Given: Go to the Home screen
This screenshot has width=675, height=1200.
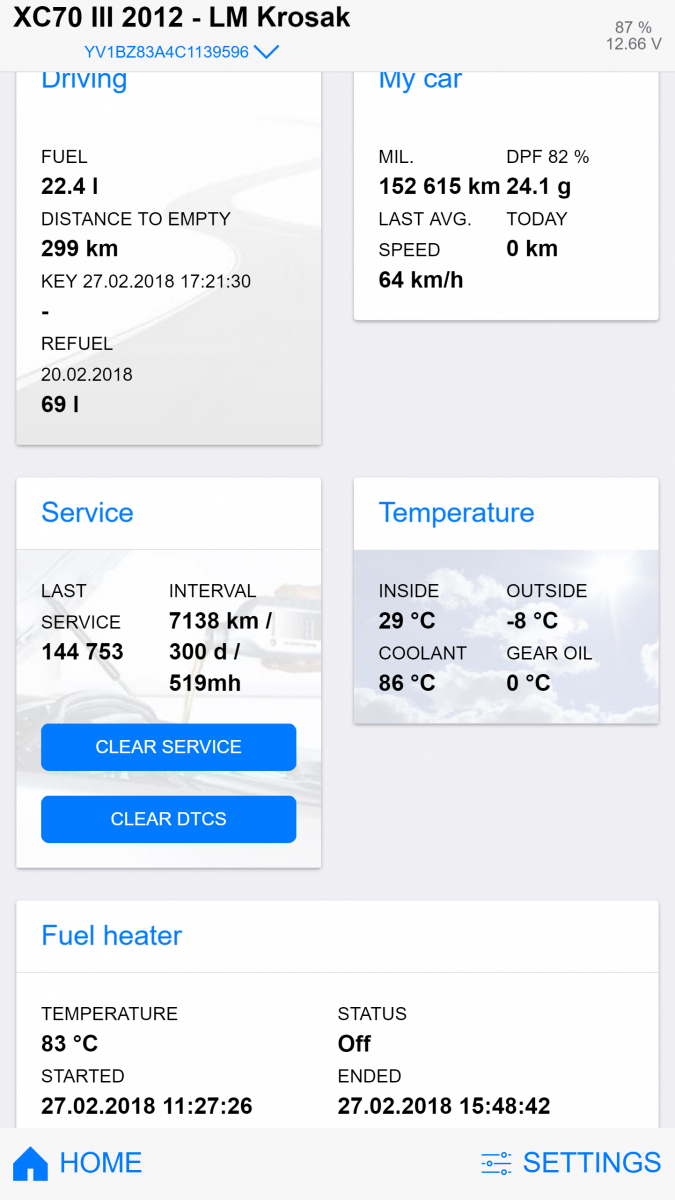Looking at the screenshot, I should [x=78, y=1163].
